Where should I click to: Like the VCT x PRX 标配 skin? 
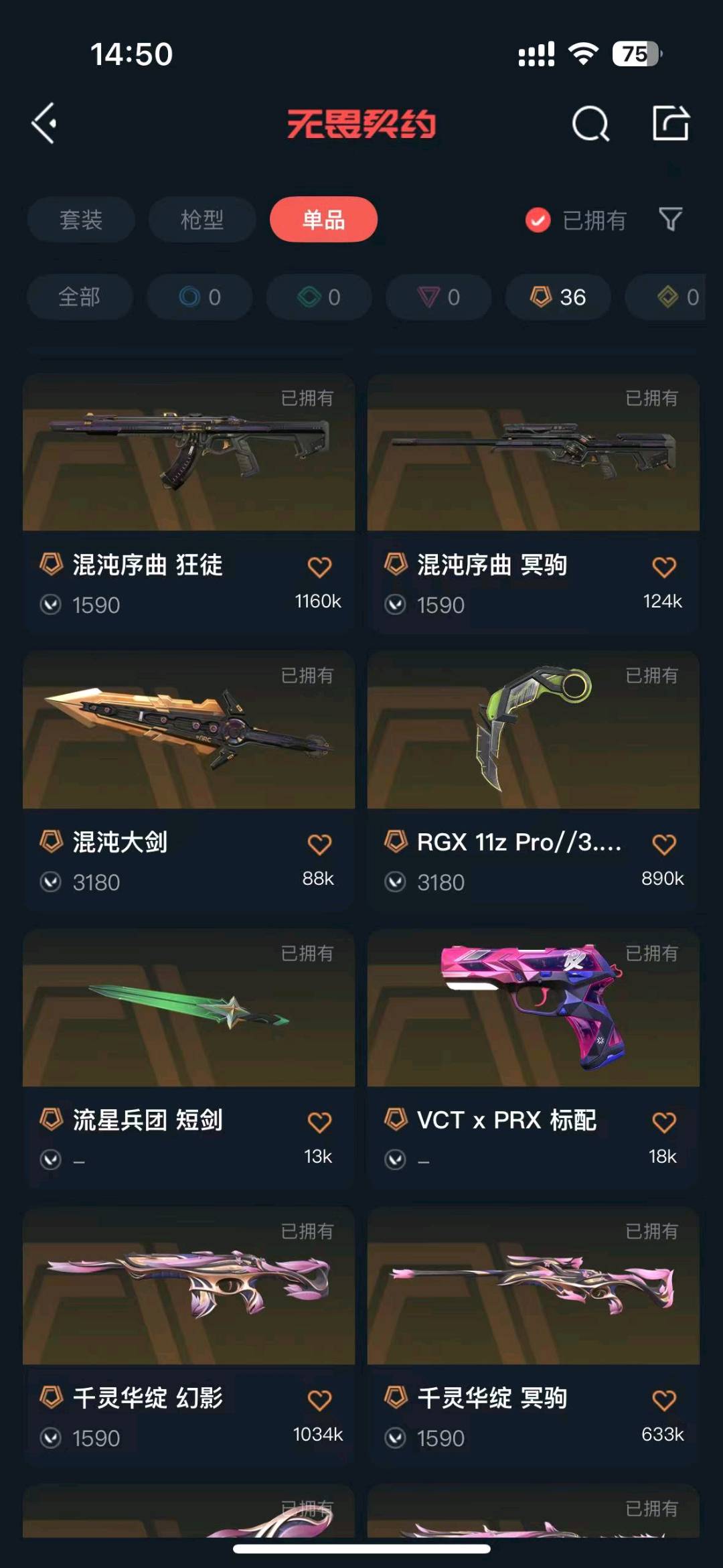(x=663, y=1122)
